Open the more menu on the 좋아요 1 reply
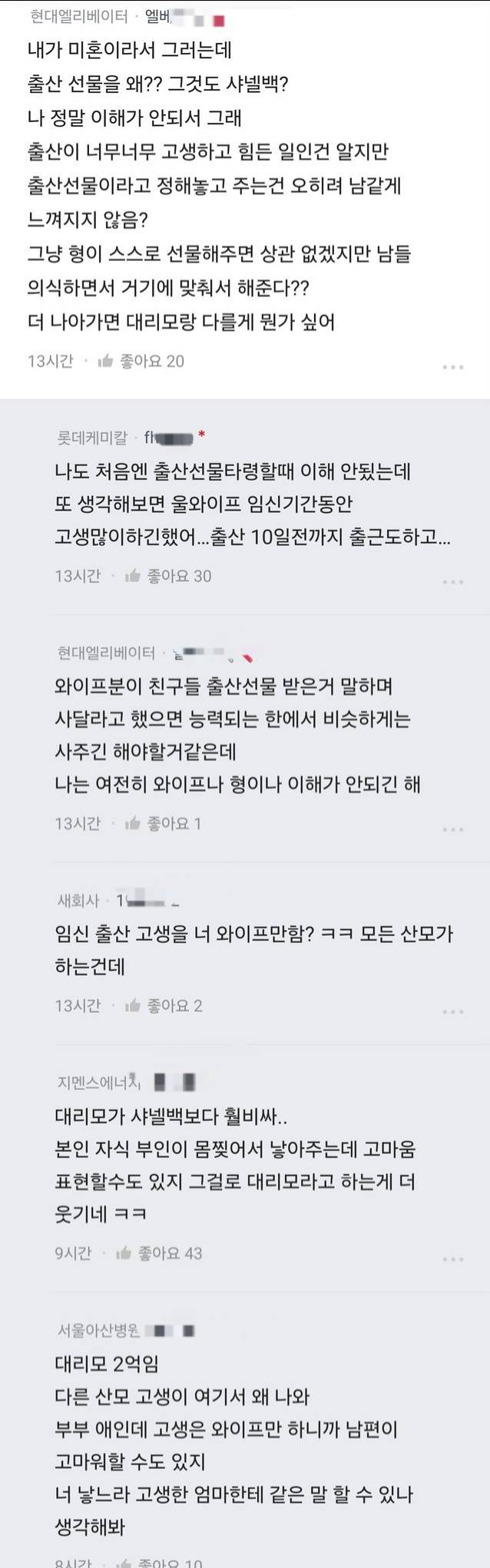Image resolution: width=490 pixels, height=1568 pixels. (x=453, y=829)
